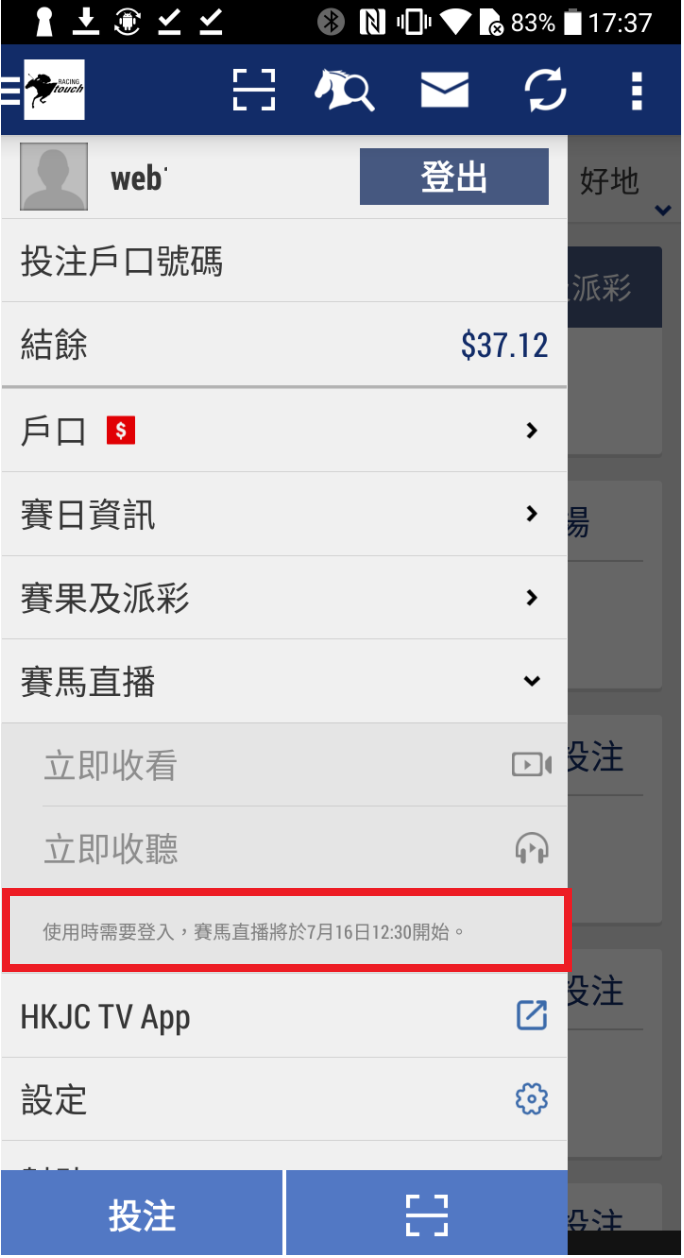
Task: Tap the hamburger menu button
Action: pos(10,90)
